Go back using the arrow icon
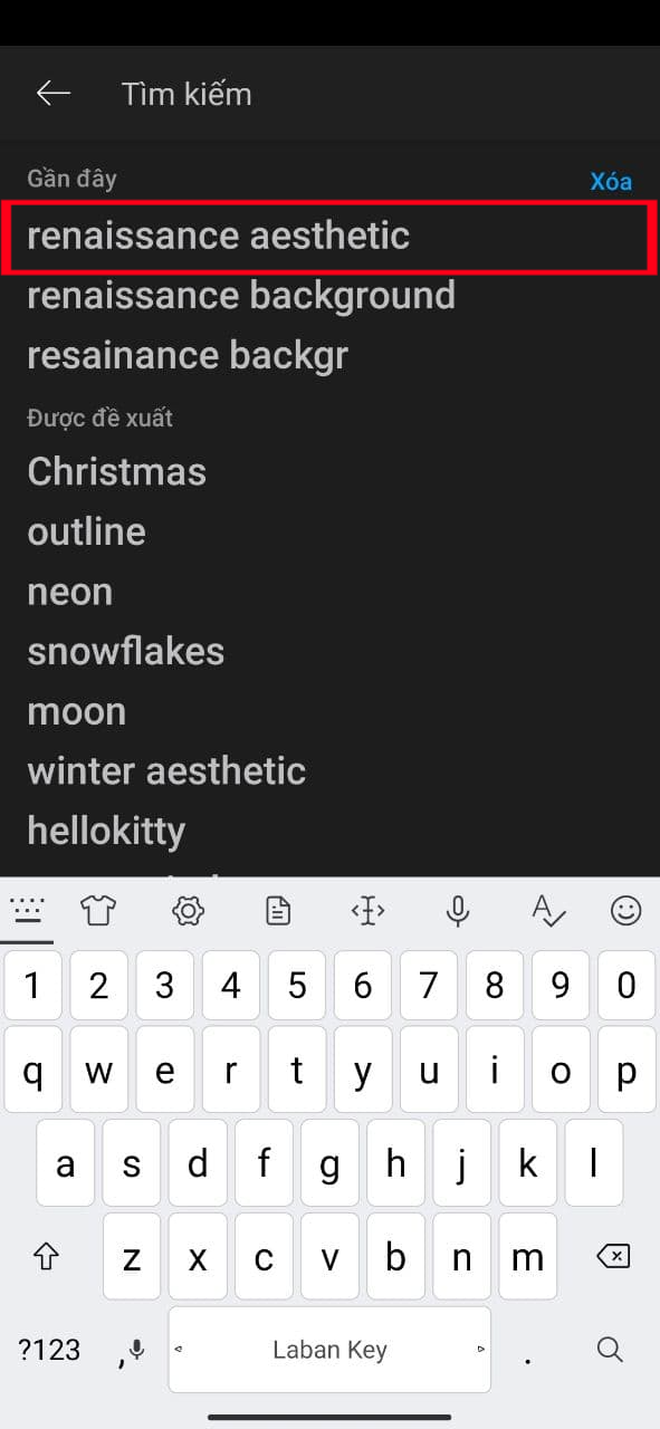 coord(53,93)
